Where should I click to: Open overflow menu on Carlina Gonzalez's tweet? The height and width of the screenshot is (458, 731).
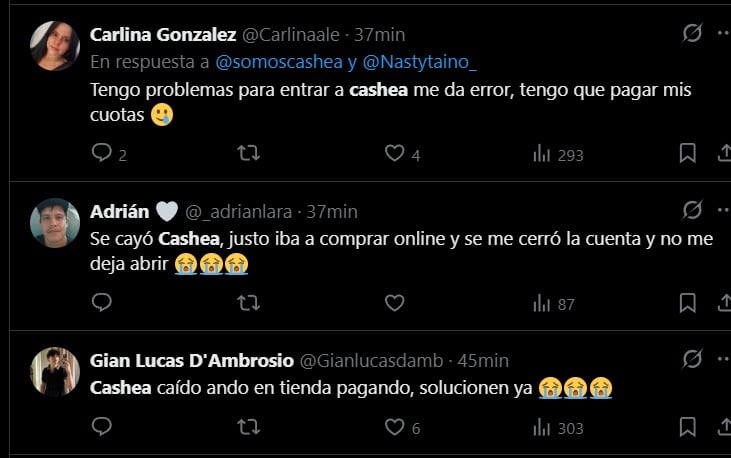[723, 34]
